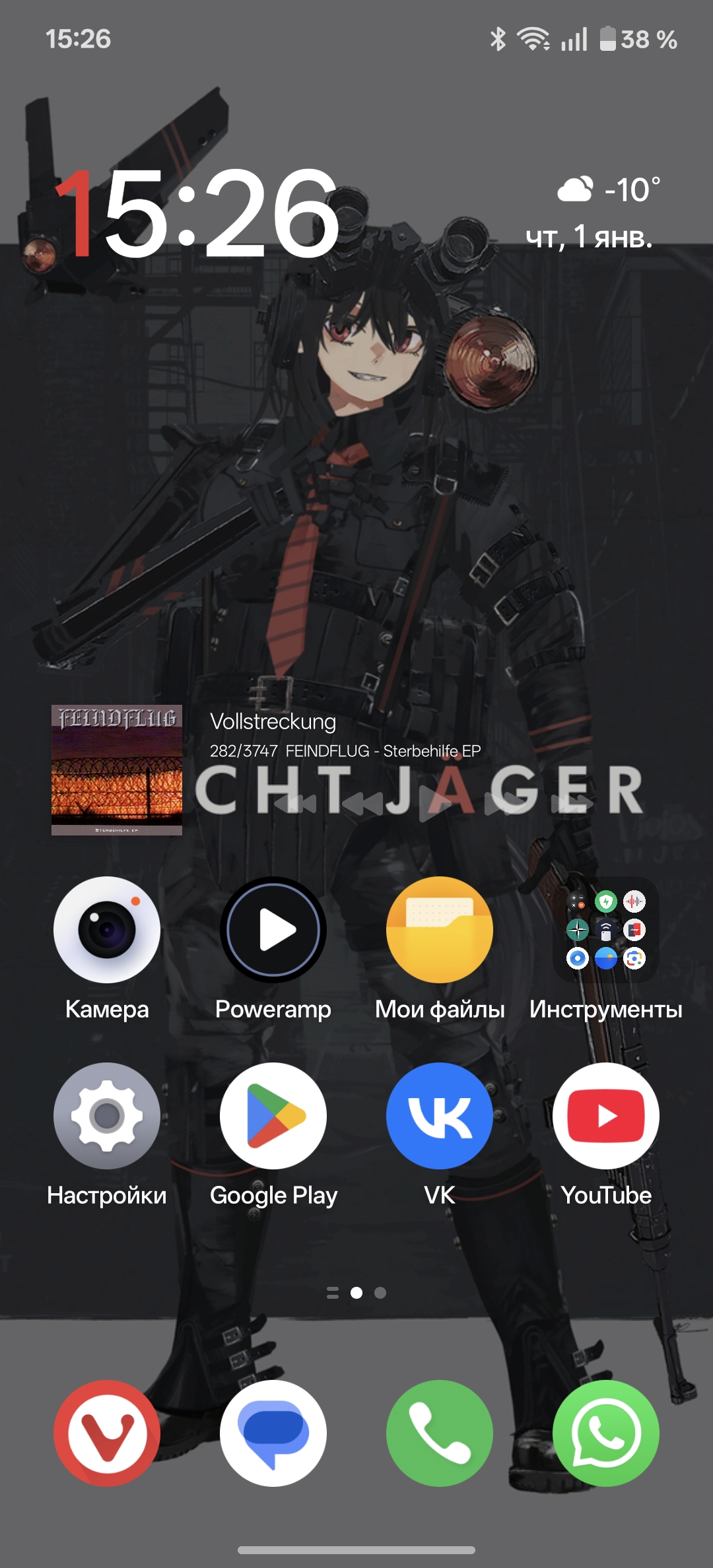This screenshot has width=713, height=1568.
Task: Open the Phone dialer
Action: tap(440, 1433)
